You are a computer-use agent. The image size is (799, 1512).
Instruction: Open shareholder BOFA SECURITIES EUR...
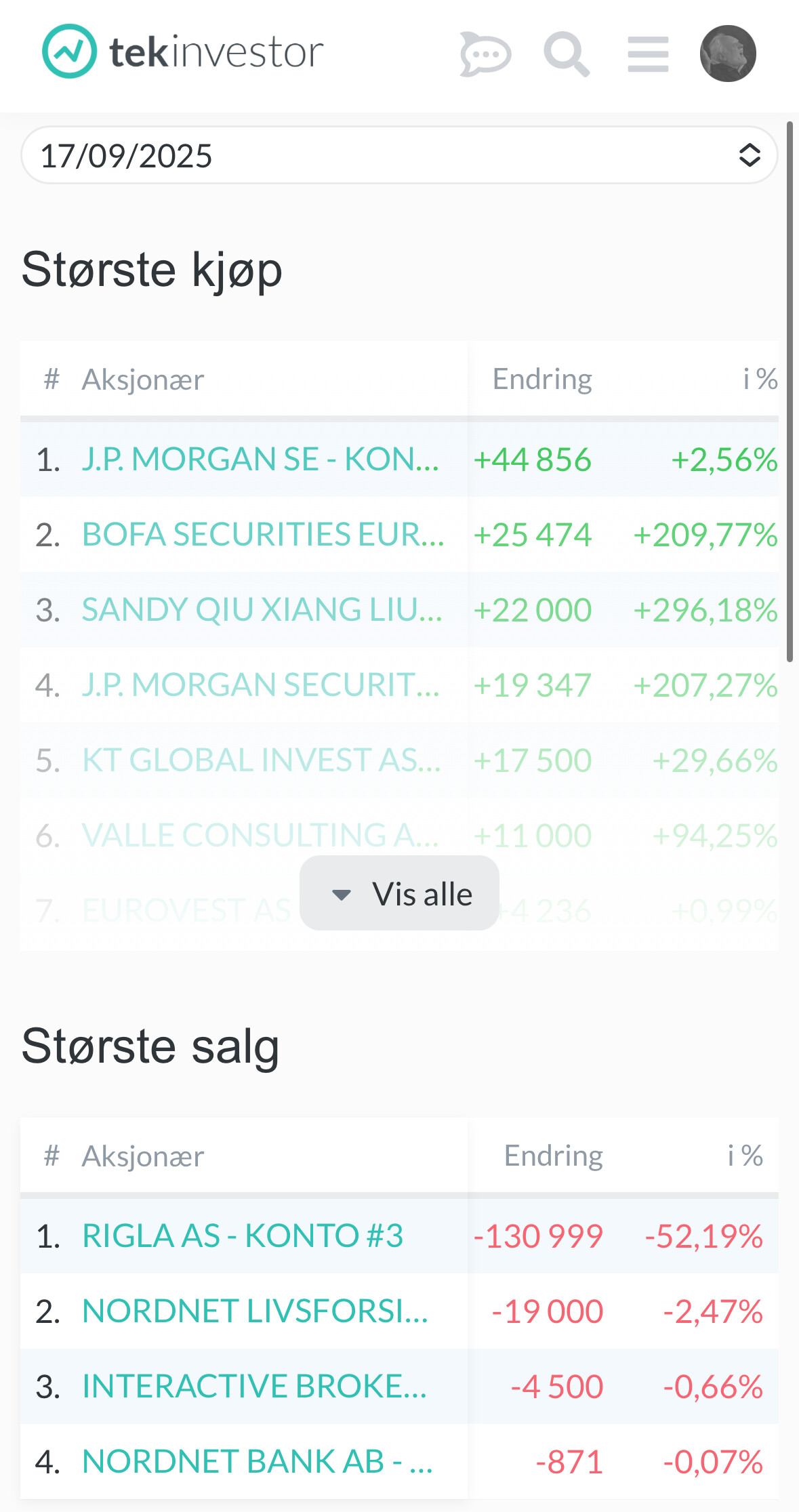tap(263, 535)
